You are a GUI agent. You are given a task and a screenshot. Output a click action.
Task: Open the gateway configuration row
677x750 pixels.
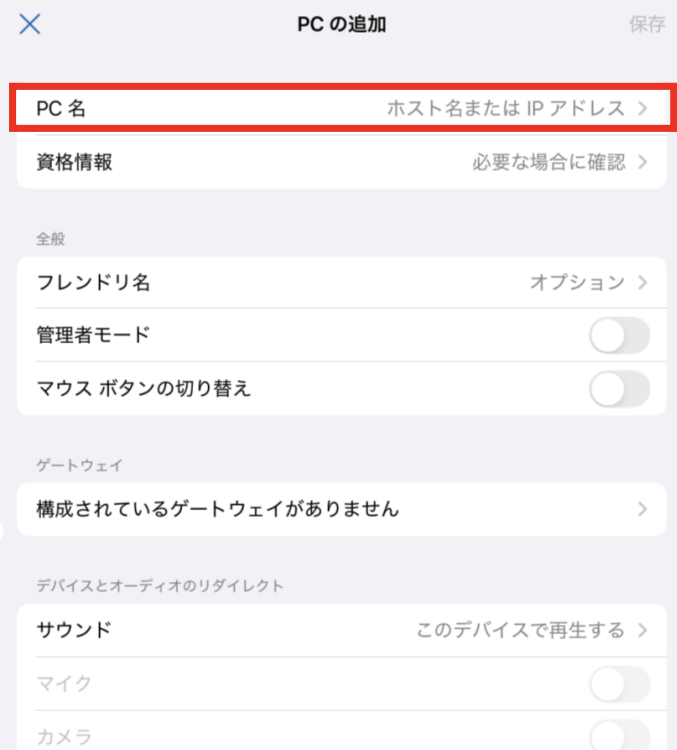point(340,510)
